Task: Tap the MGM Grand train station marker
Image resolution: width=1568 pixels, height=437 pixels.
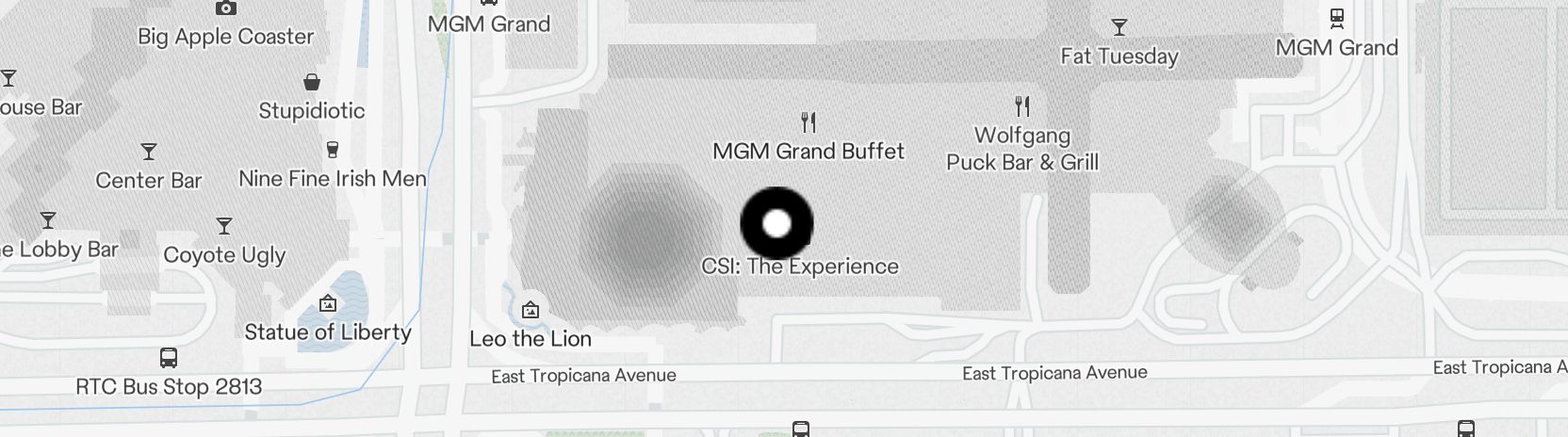Action: [x=1336, y=18]
